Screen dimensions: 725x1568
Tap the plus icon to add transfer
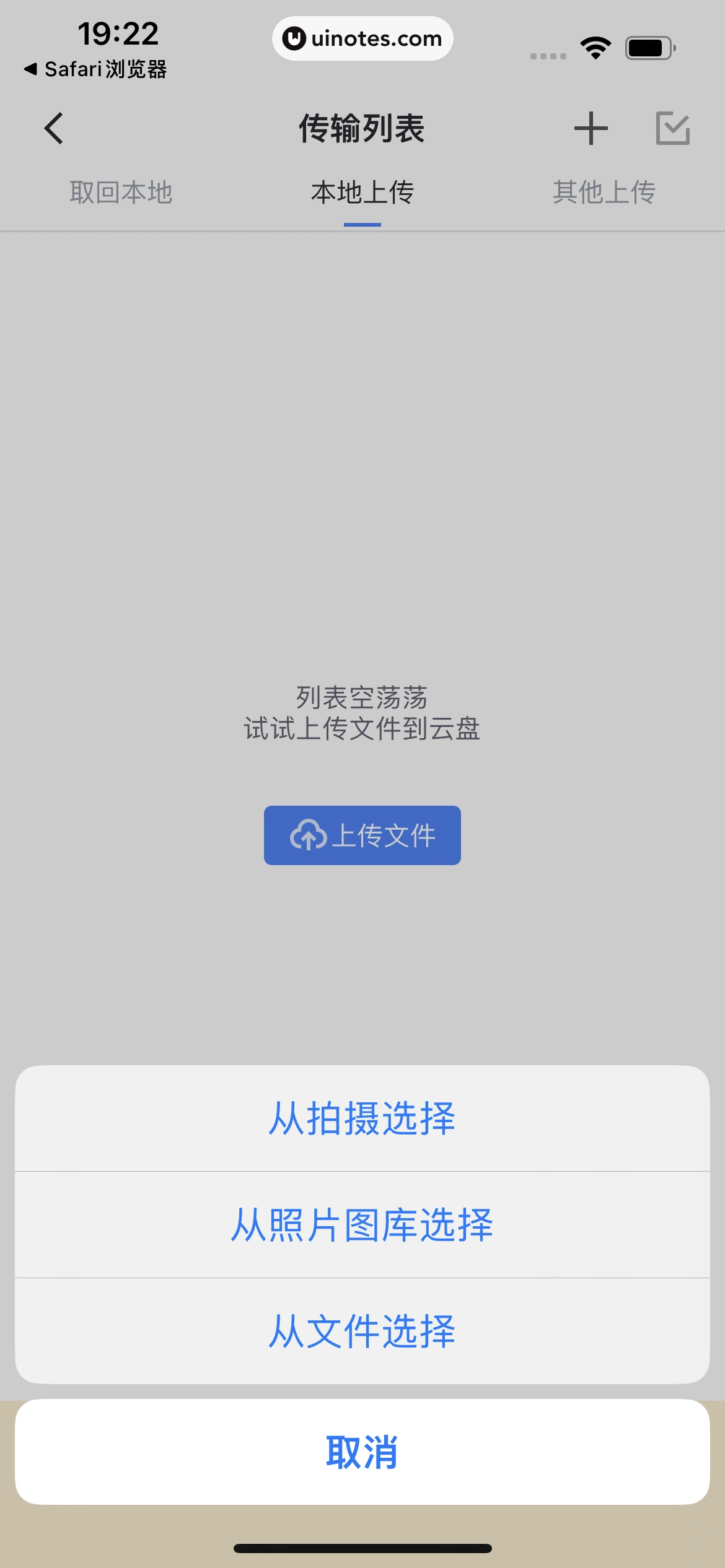point(590,128)
